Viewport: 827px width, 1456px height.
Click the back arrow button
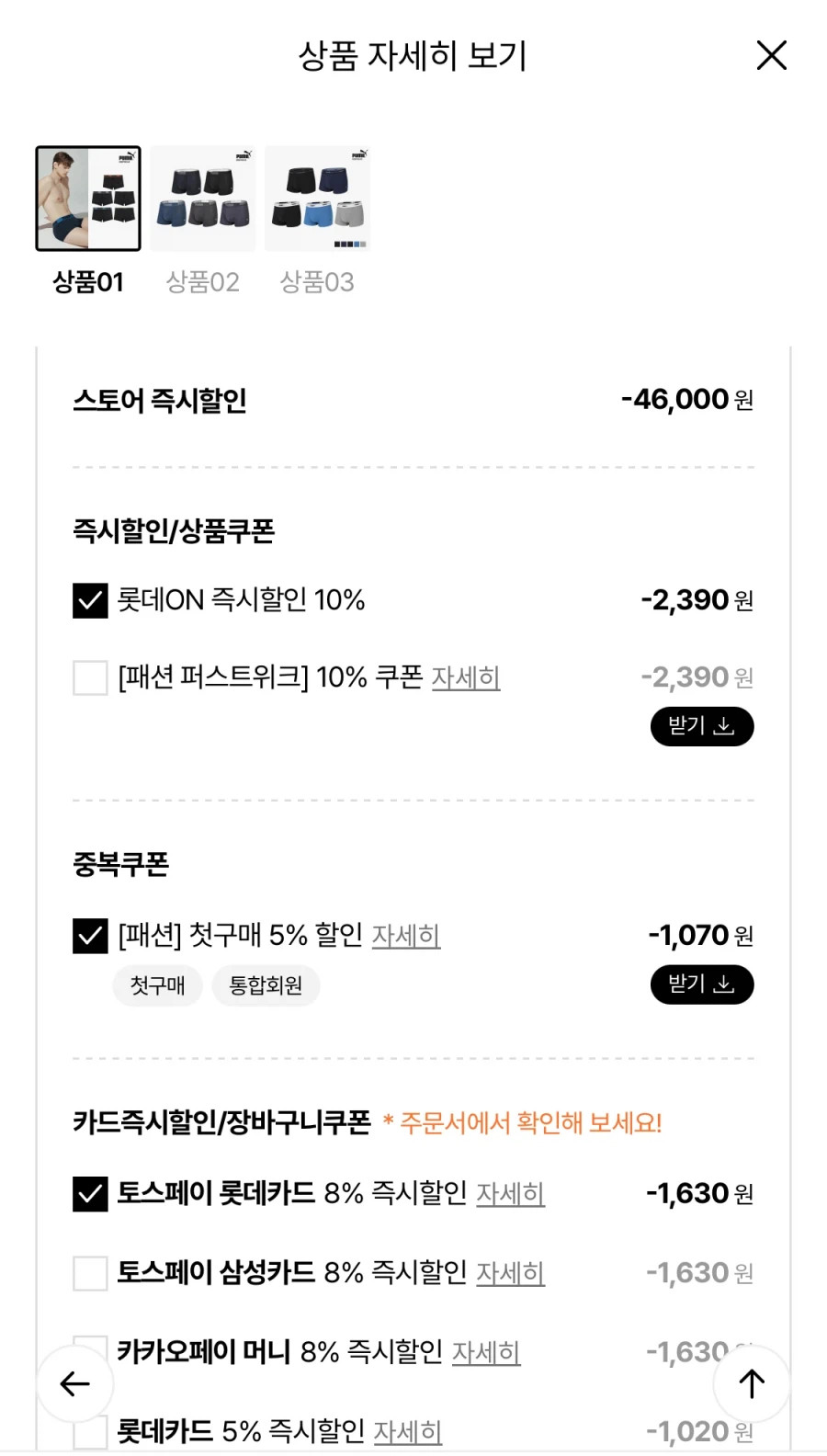(75, 1383)
